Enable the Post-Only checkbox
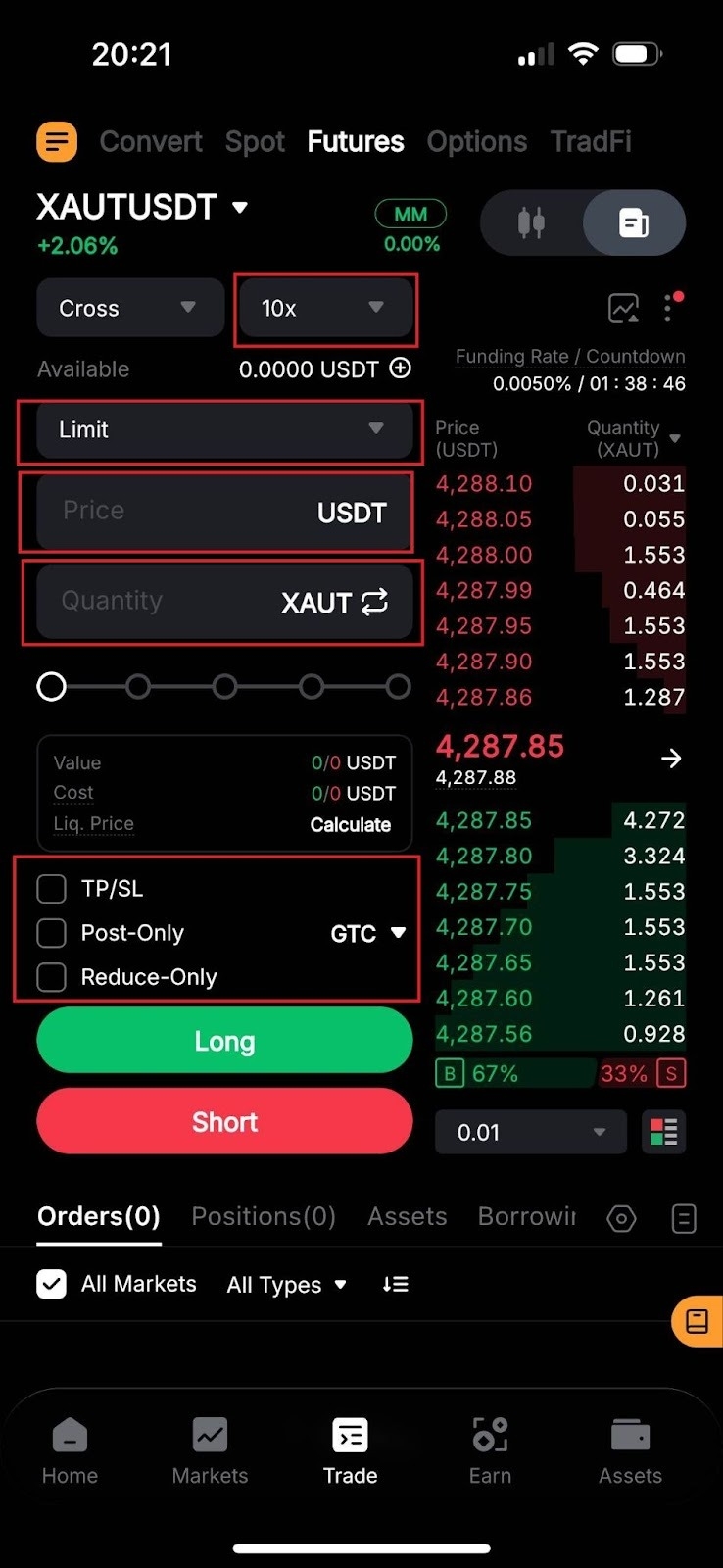Viewport: 723px width, 1568px height. pos(51,933)
